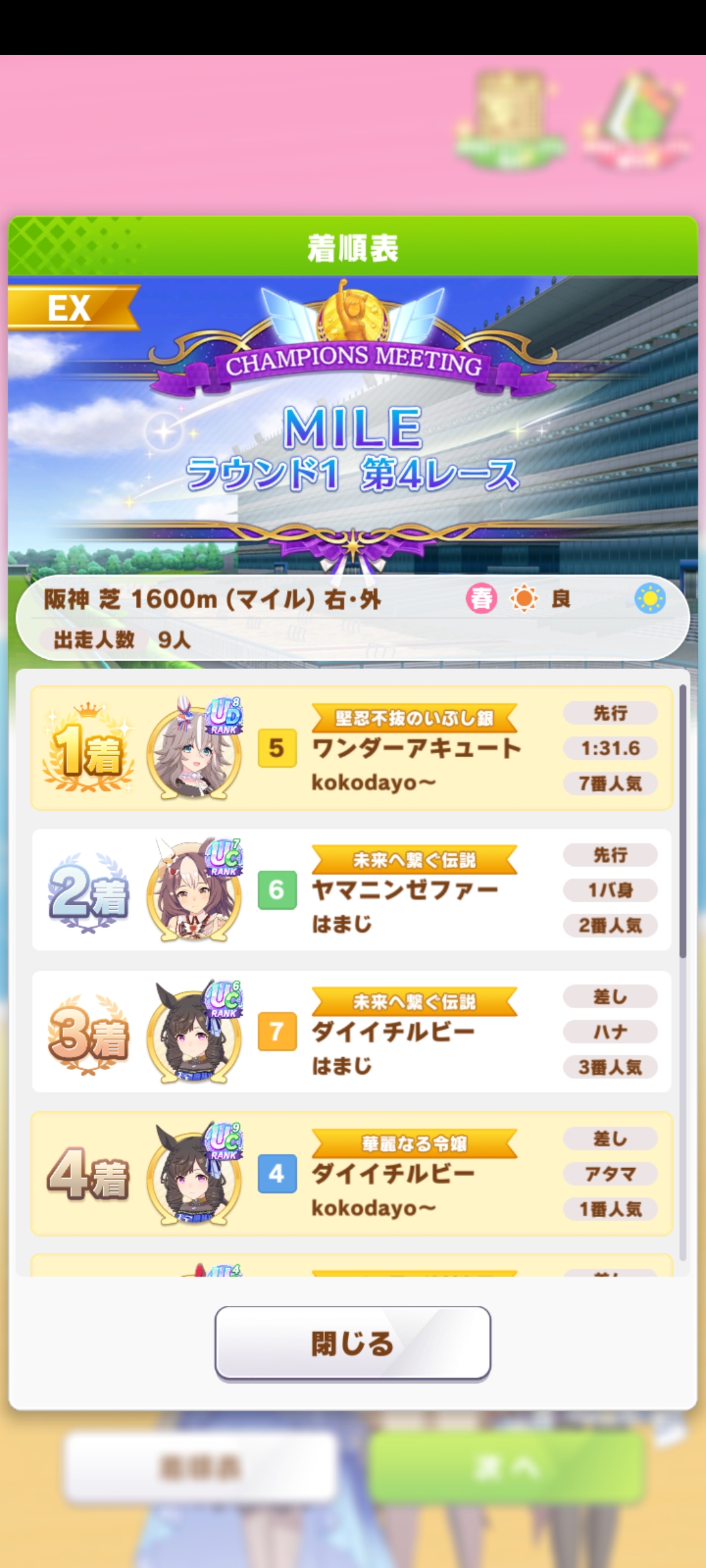Open 3rd place ダイイチルビー row by はまじ
Image resolution: width=706 pixels, height=1568 pixels.
point(352,1032)
